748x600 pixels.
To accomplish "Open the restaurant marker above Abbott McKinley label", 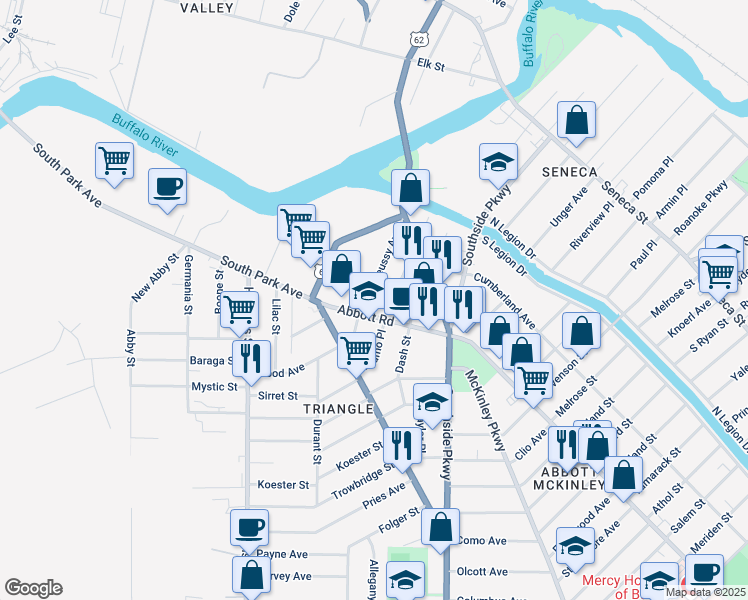I will tap(564, 445).
